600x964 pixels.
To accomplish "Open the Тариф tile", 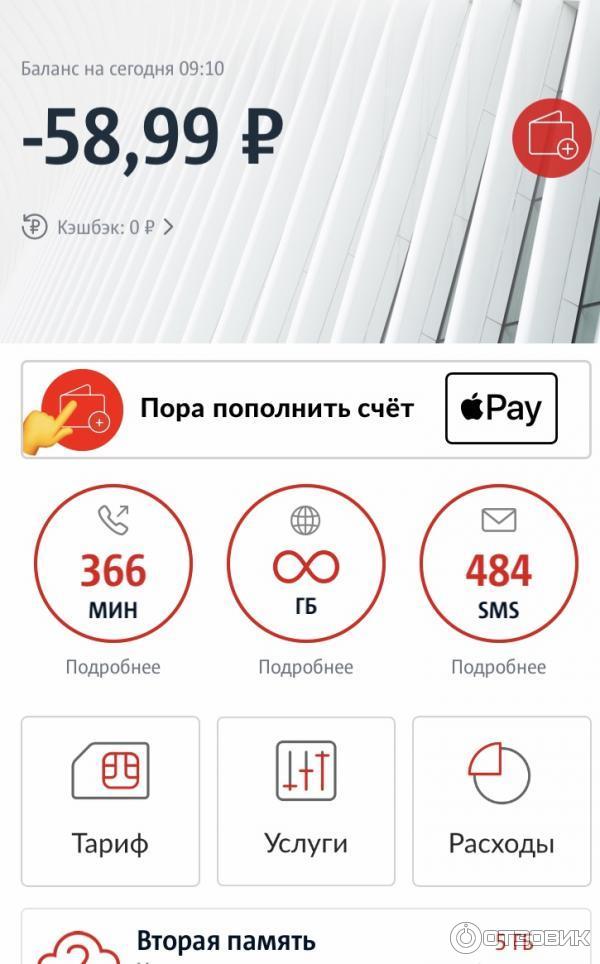I will pyautogui.click(x=111, y=801).
